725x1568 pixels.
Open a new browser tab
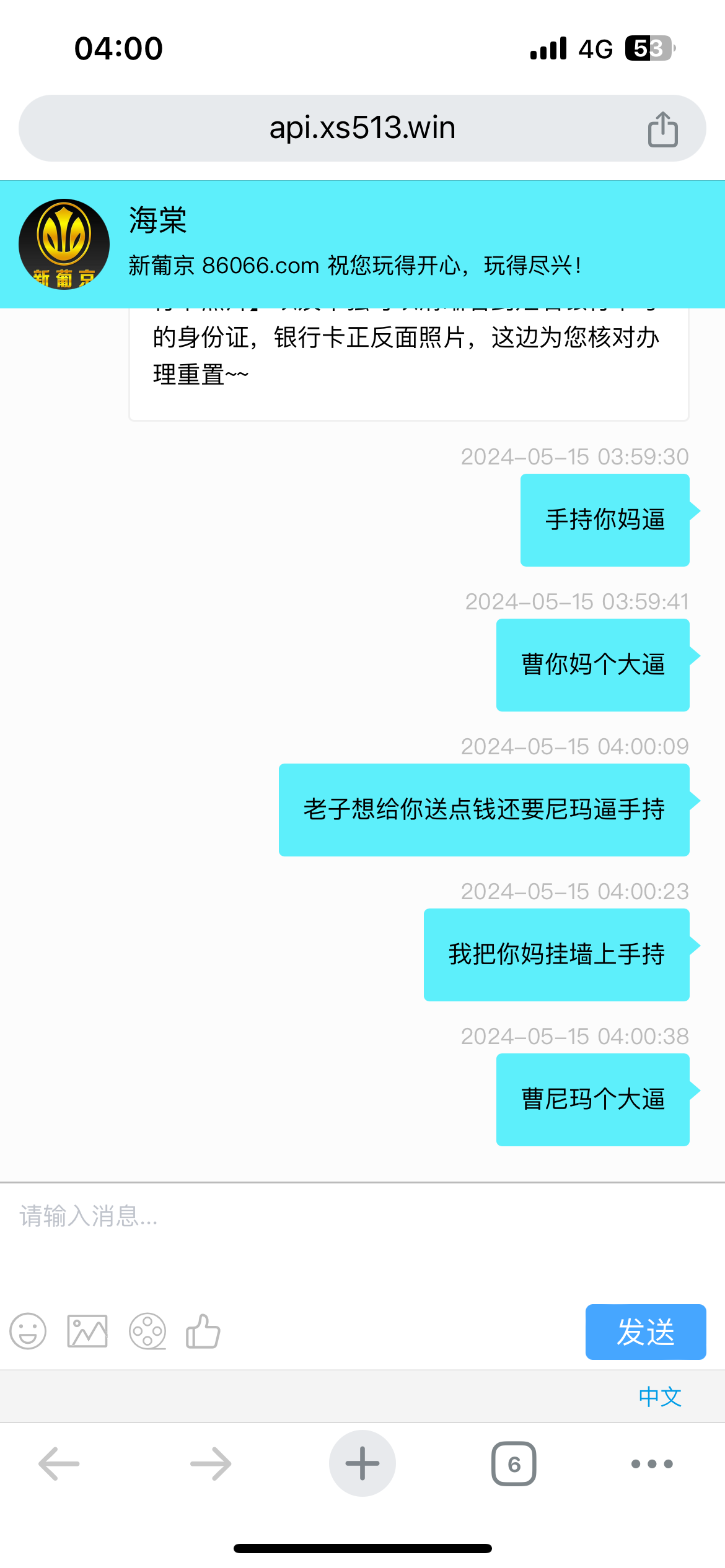362,1464
